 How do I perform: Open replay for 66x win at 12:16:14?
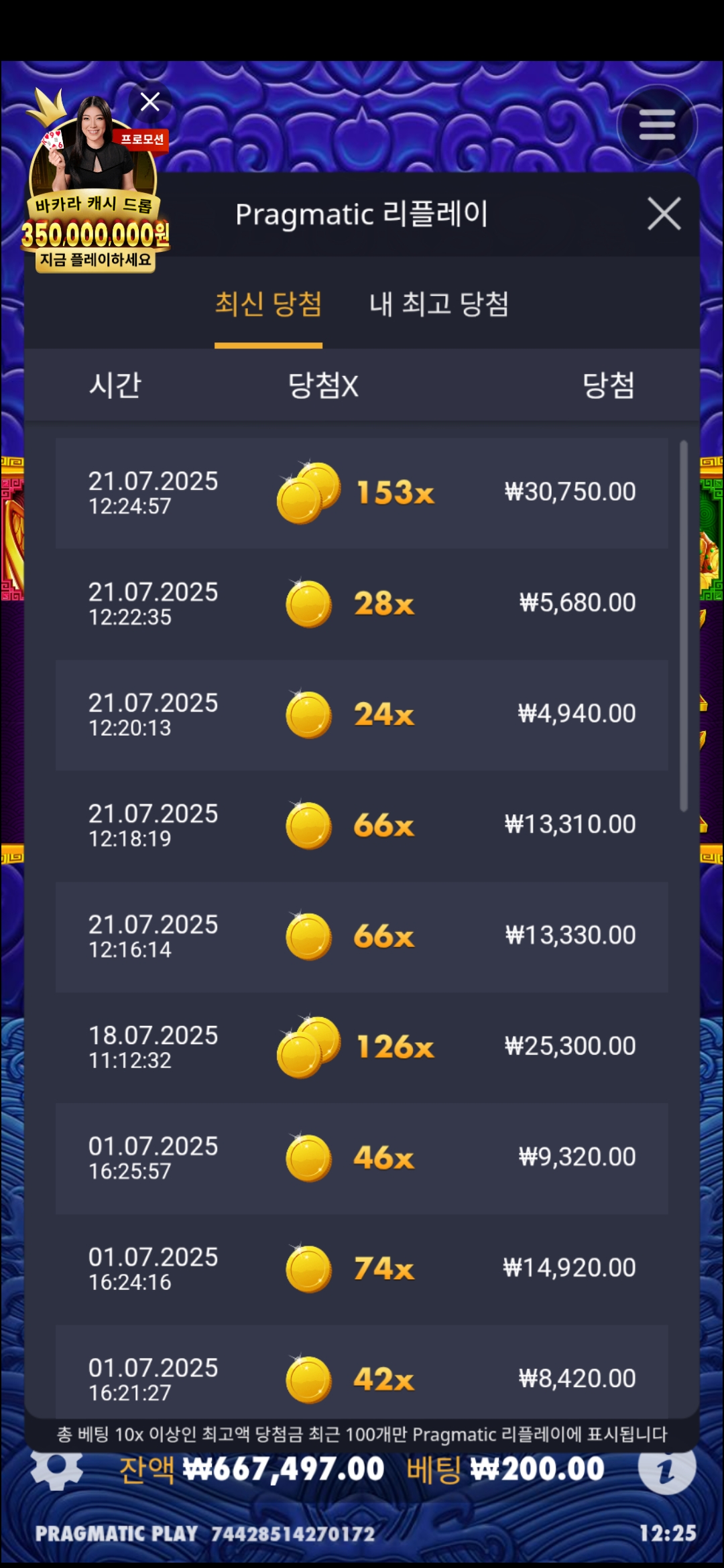(362, 936)
